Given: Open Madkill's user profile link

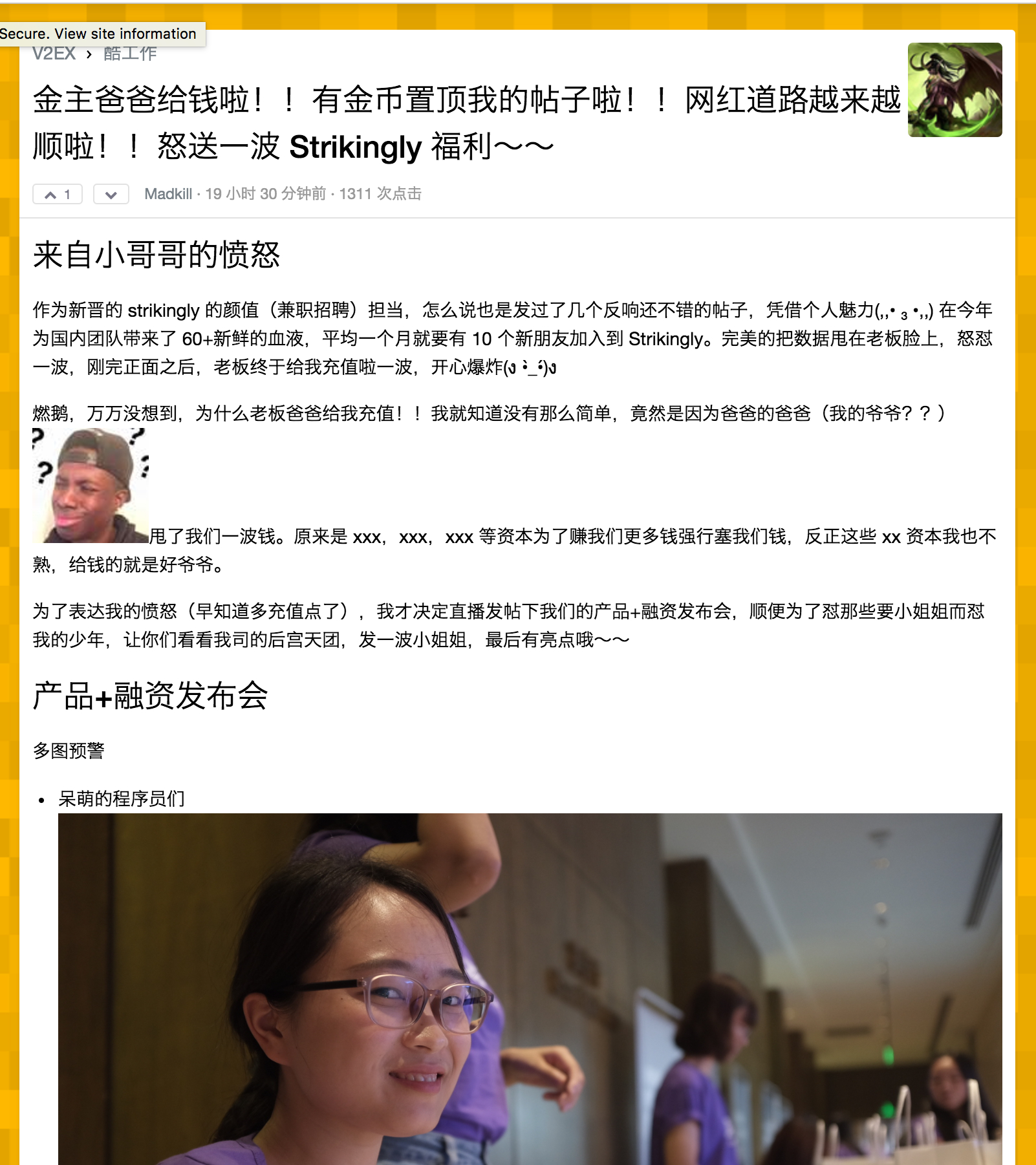Looking at the screenshot, I should [167, 194].
